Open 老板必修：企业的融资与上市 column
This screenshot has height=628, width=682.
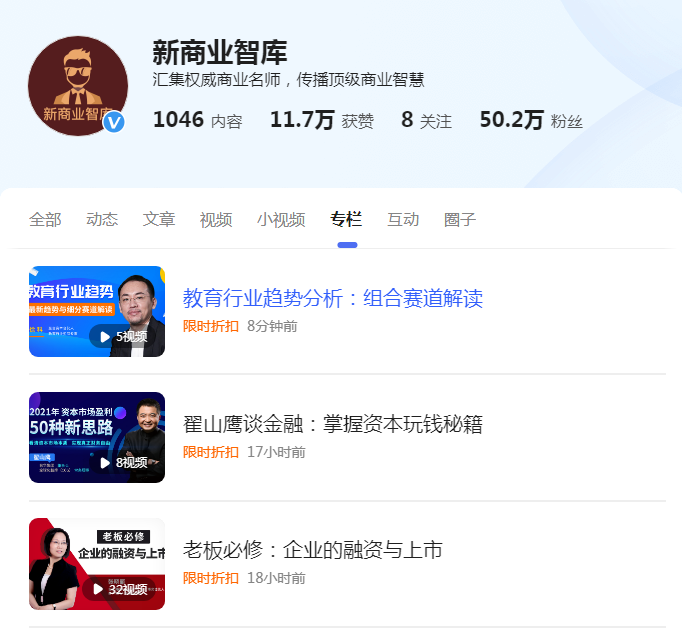[313, 550]
